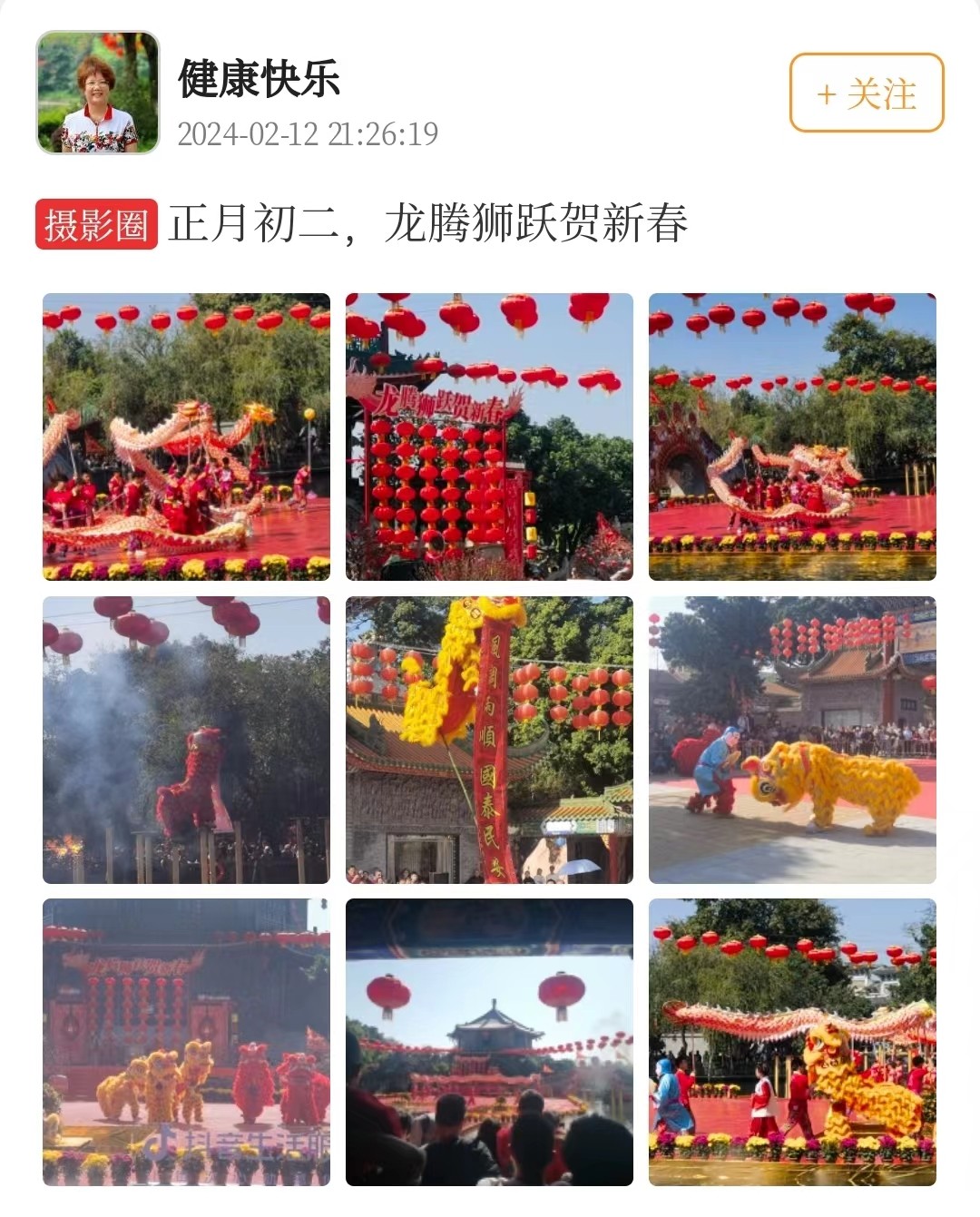The width and height of the screenshot is (980, 1217).
Task: Open 健康快乐's profile avatar
Action: pos(98,93)
